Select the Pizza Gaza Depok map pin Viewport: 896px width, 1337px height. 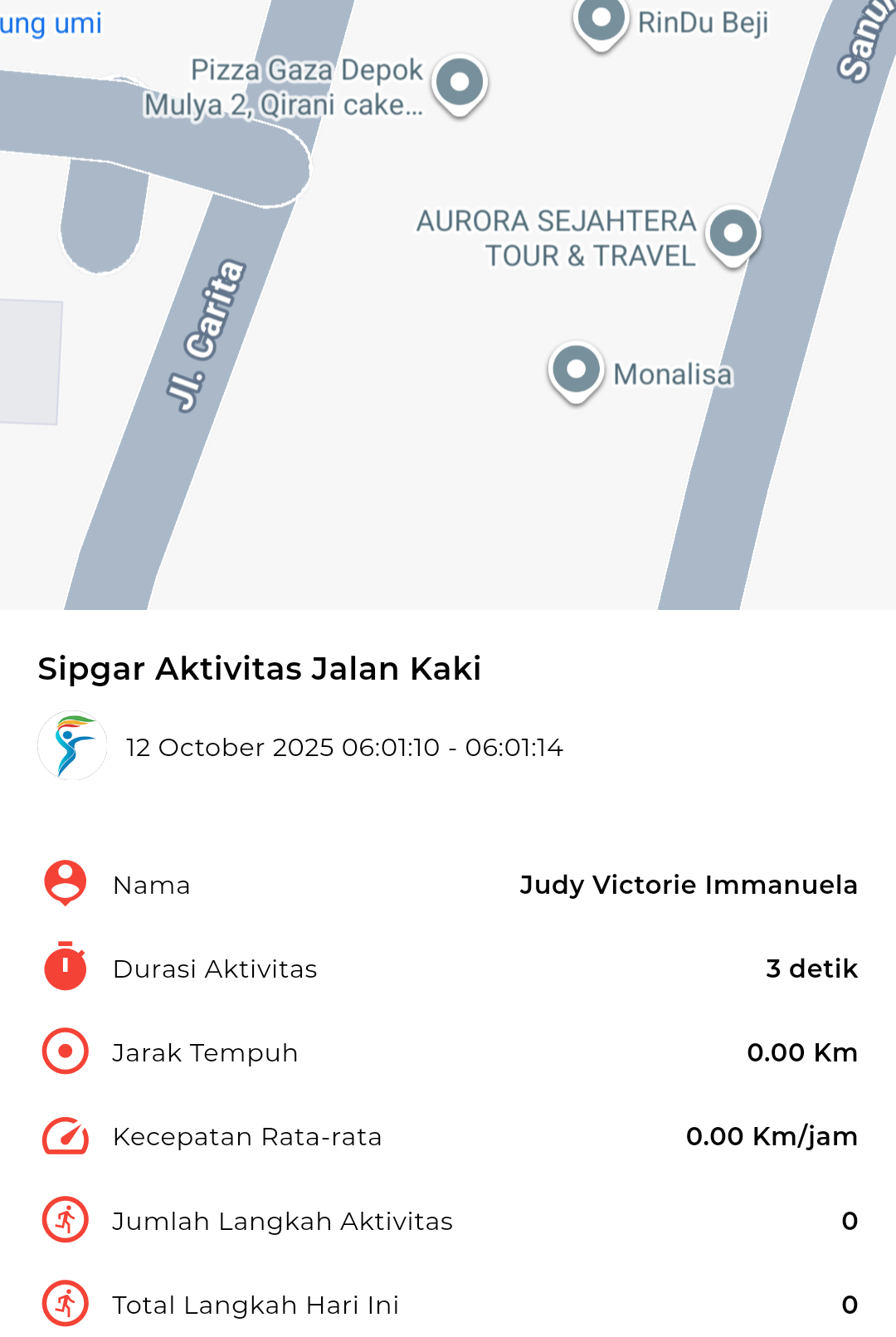tap(460, 84)
